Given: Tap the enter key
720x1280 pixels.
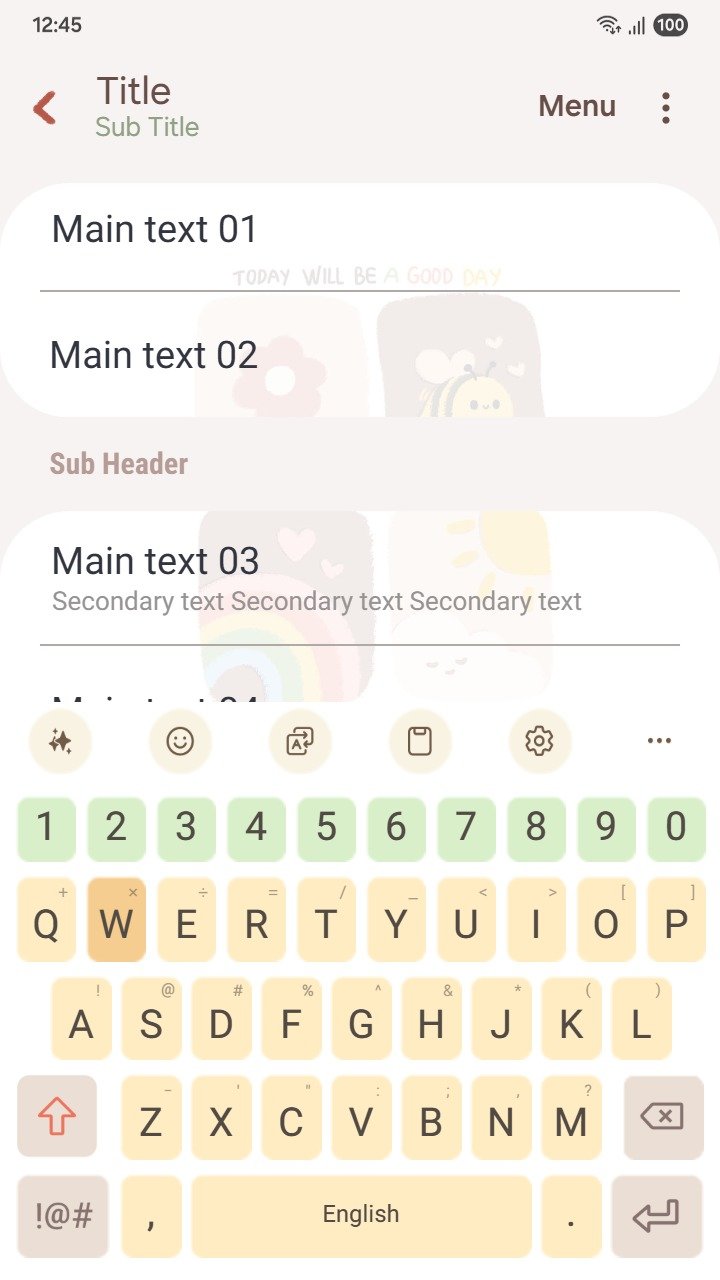Looking at the screenshot, I should pos(657,1216).
